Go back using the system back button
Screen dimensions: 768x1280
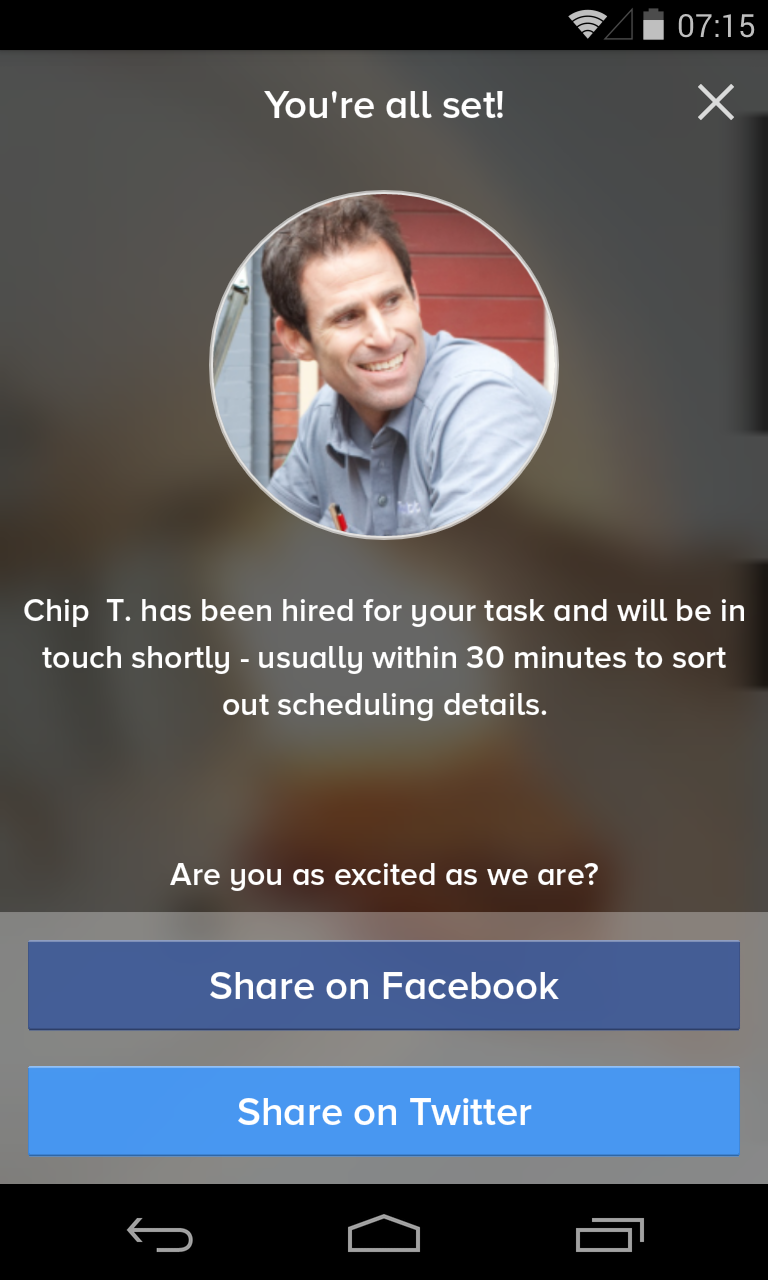coord(160,1234)
